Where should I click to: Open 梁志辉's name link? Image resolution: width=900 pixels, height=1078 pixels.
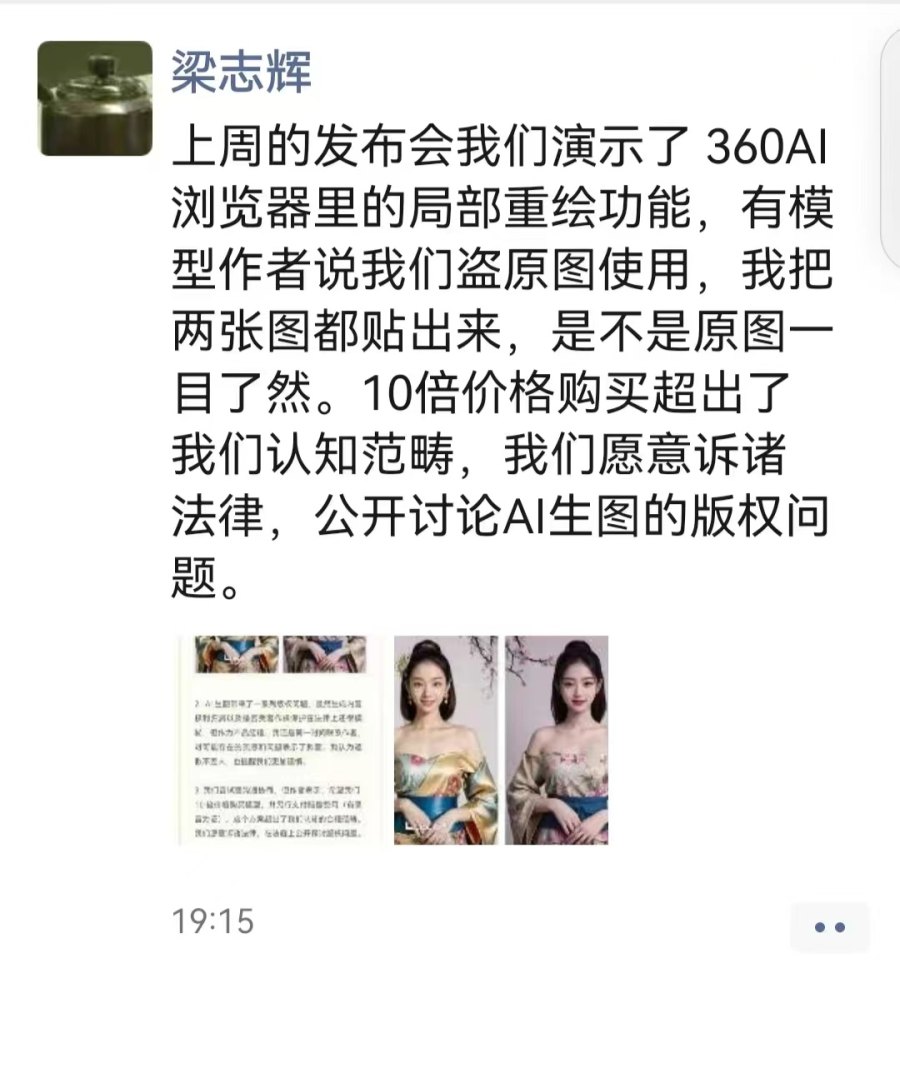pyautogui.click(x=241, y=73)
